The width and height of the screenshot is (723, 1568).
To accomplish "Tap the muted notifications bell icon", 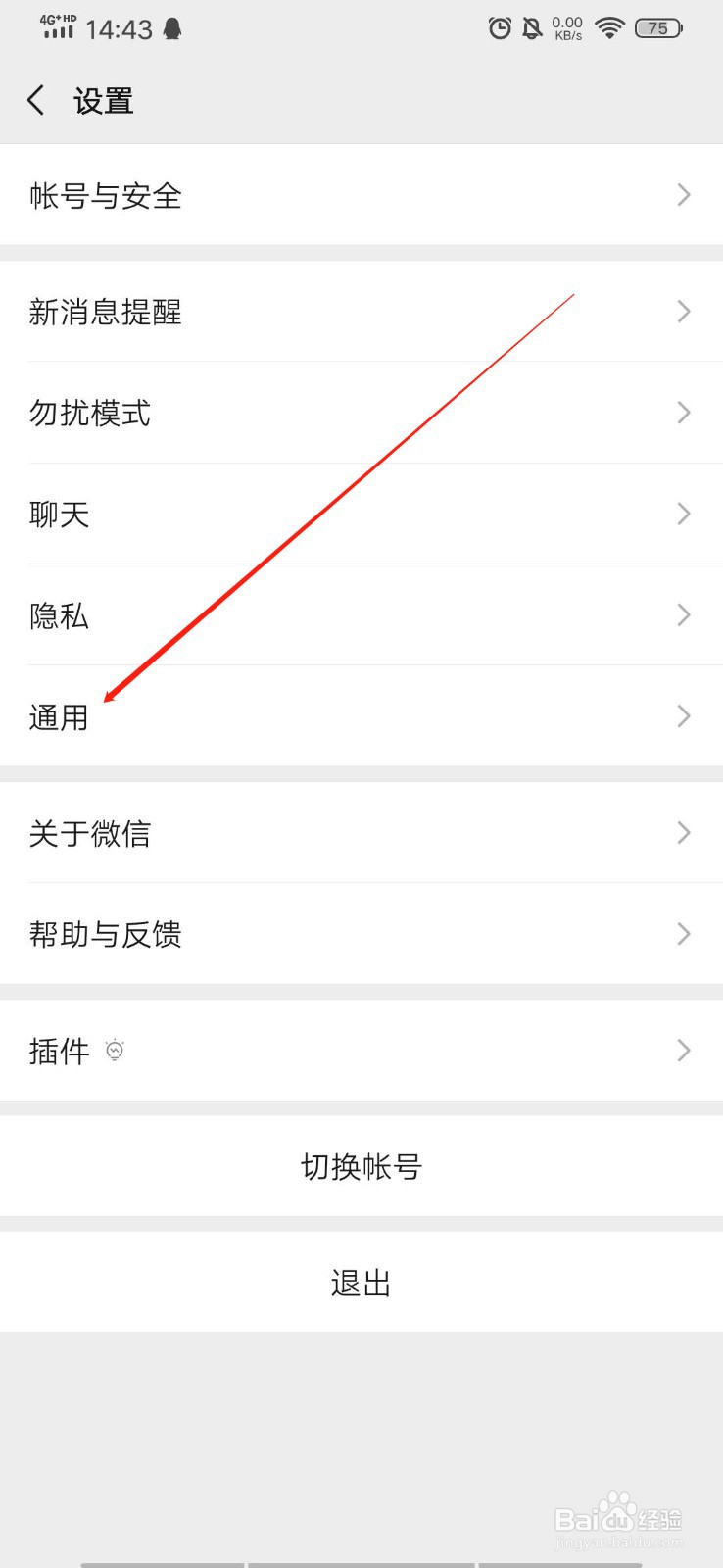I will tap(532, 28).
